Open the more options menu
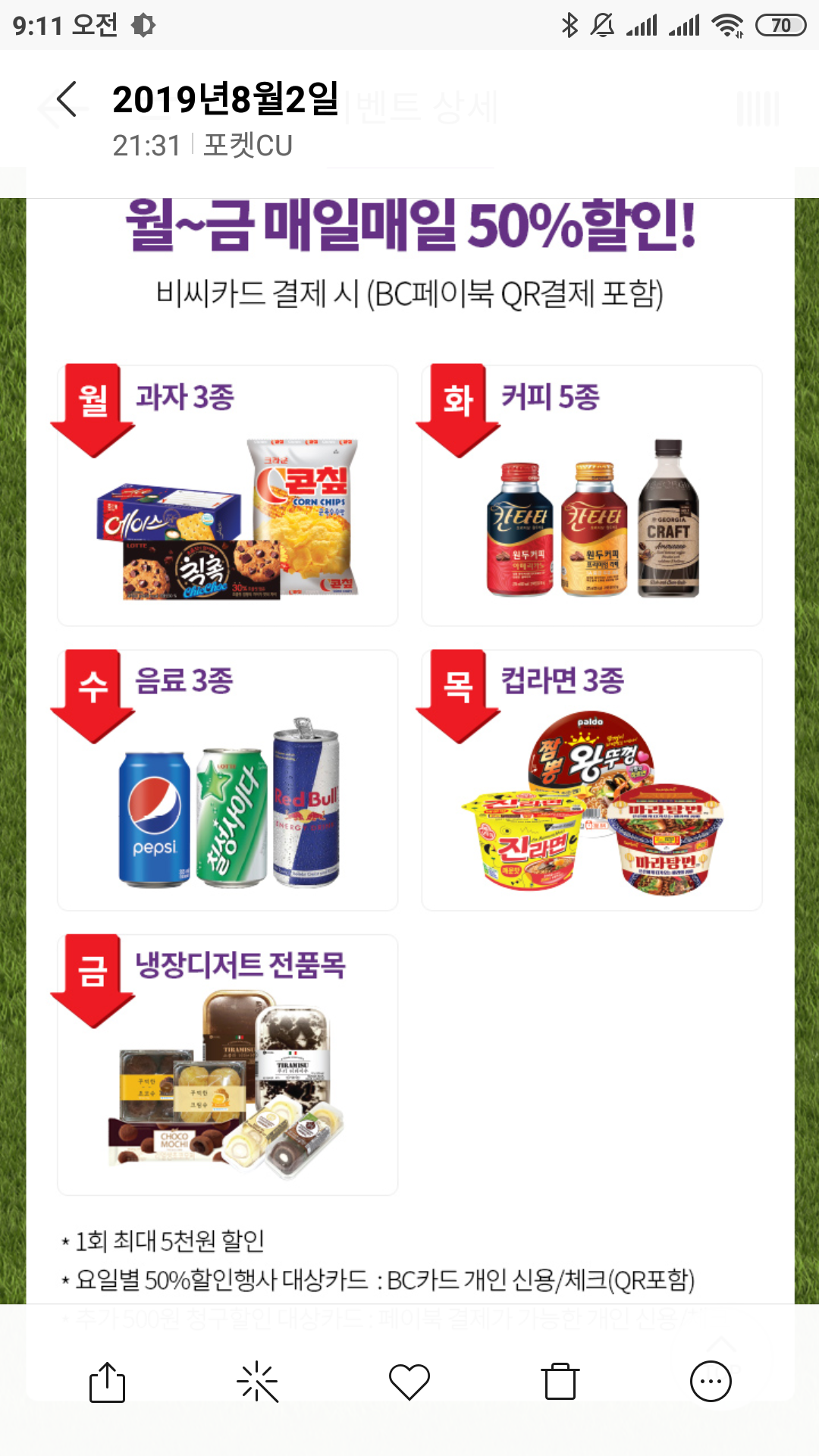This screenshot has height=1456, width=819. tap(711, 1382)
